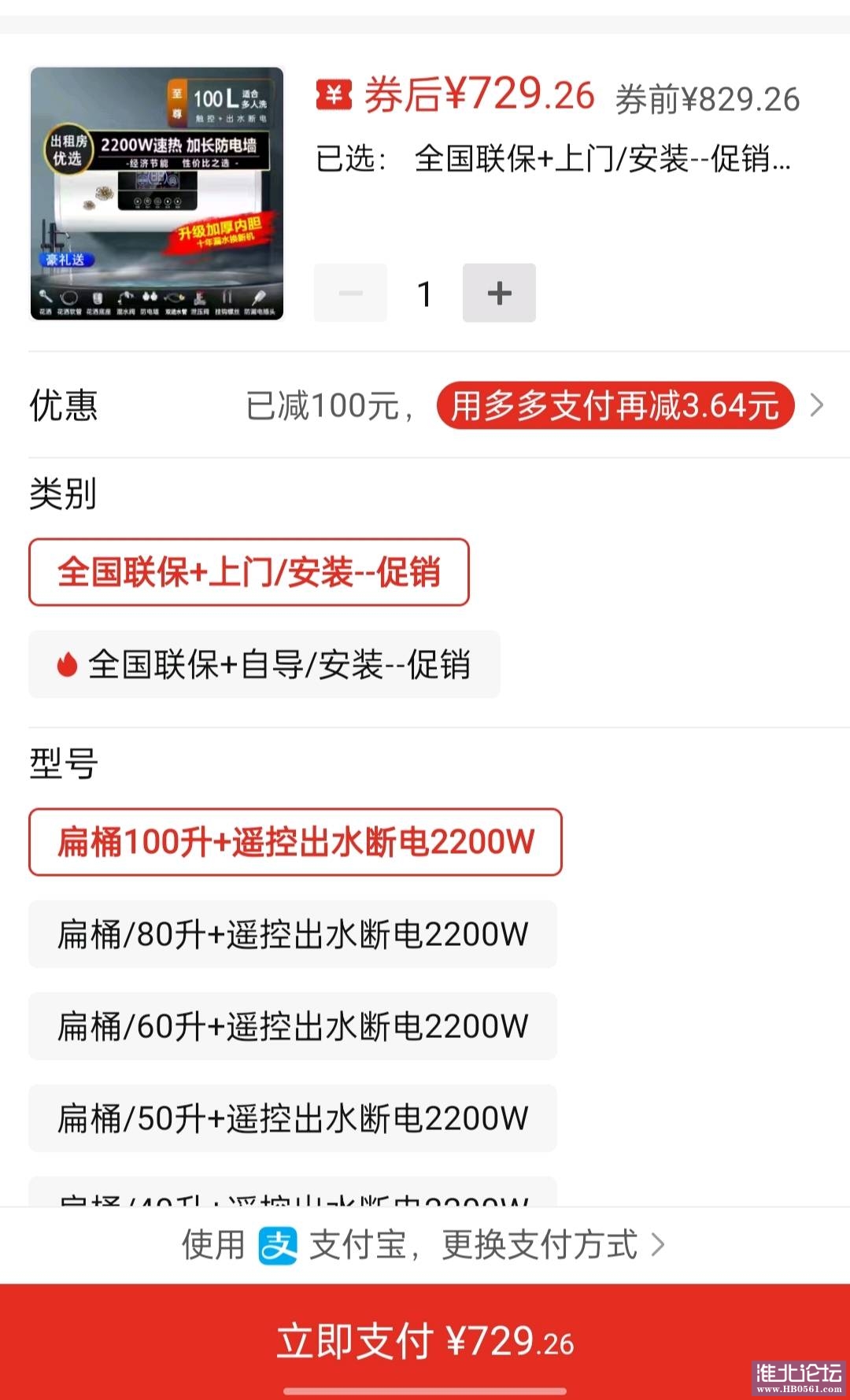This screenshot has height=1400, width=850.
Task: Pick the 扁桶/80升 model option
Action: (x=292, y=934)
